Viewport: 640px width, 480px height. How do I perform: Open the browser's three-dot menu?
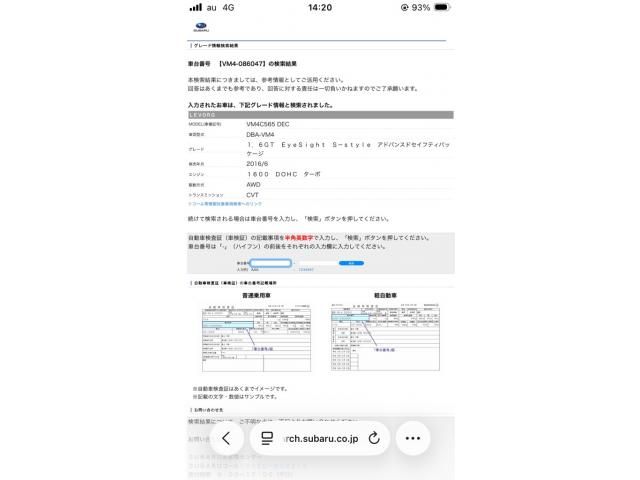[x=412, y=437]
